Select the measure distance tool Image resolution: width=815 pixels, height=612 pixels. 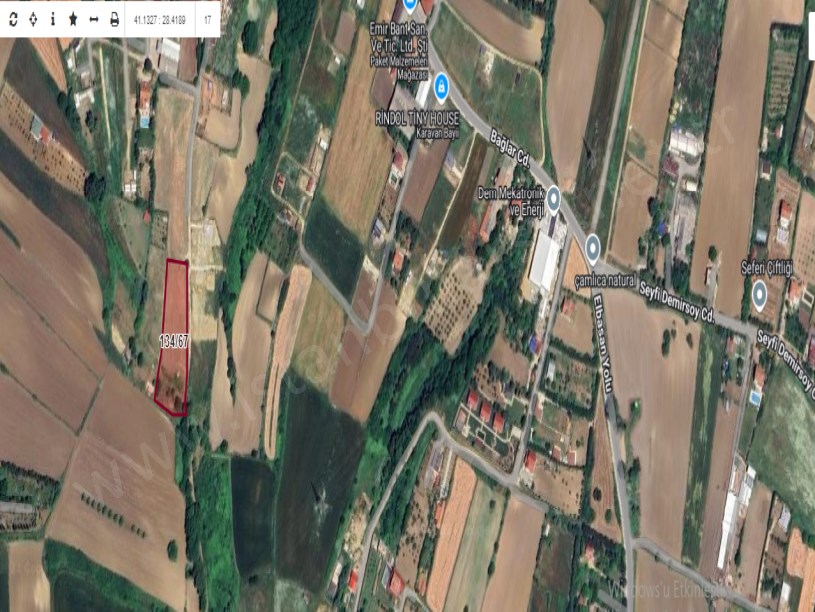pyautogui.click(x=93, y=19)
